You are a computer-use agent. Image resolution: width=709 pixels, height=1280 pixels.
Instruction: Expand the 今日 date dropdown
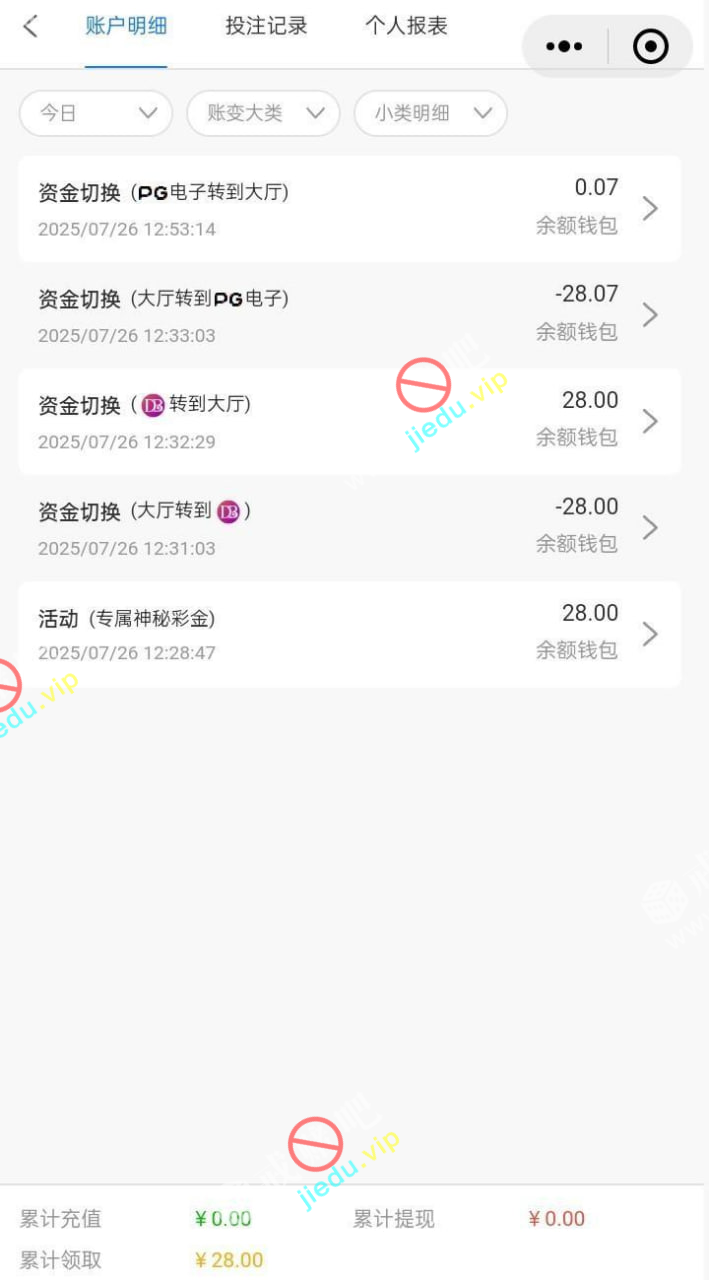pyautogui.click(x=96, y=113)
